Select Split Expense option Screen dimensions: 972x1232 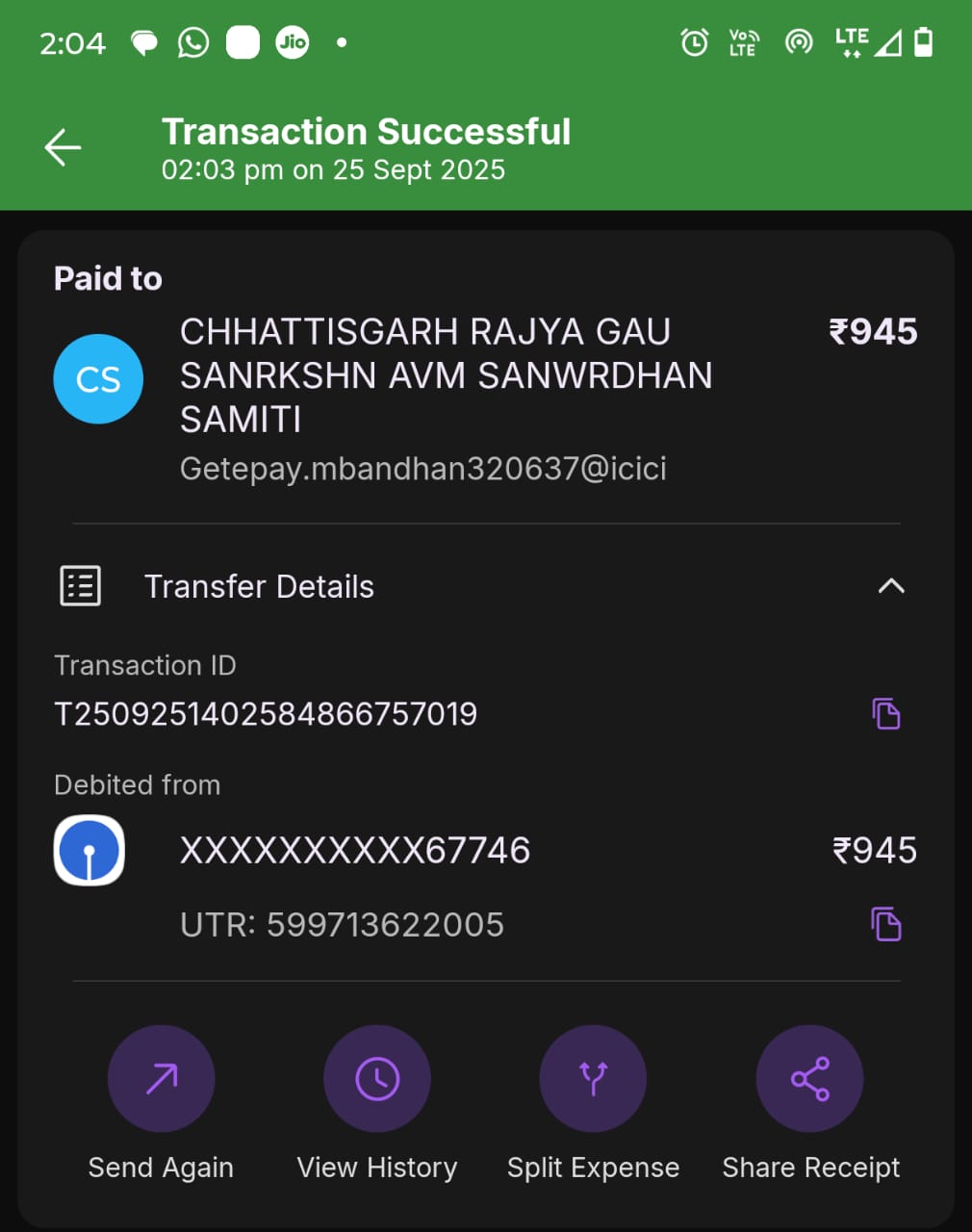tap(593, 1079)
